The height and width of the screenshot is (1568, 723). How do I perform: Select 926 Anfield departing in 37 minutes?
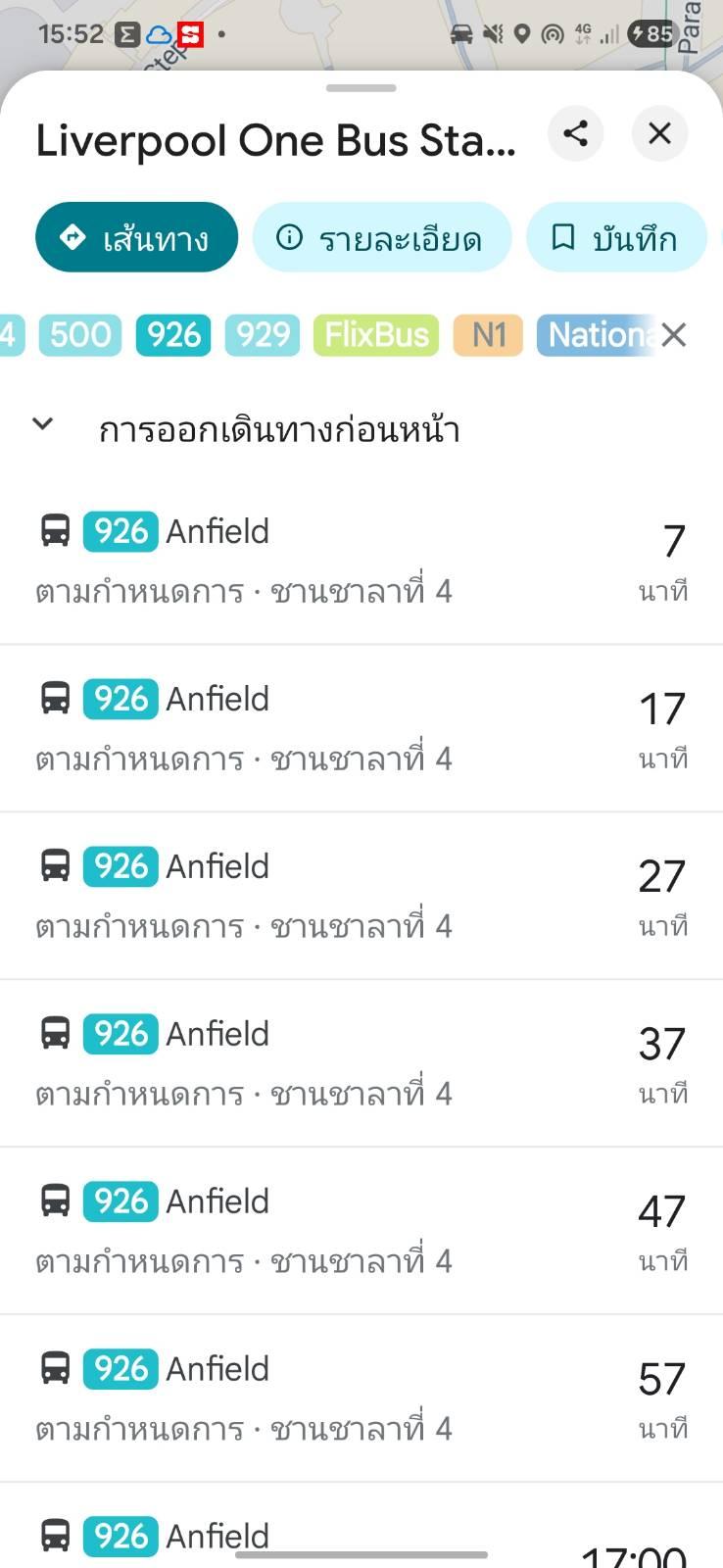pyautogui.click(x=361, y=1063)
